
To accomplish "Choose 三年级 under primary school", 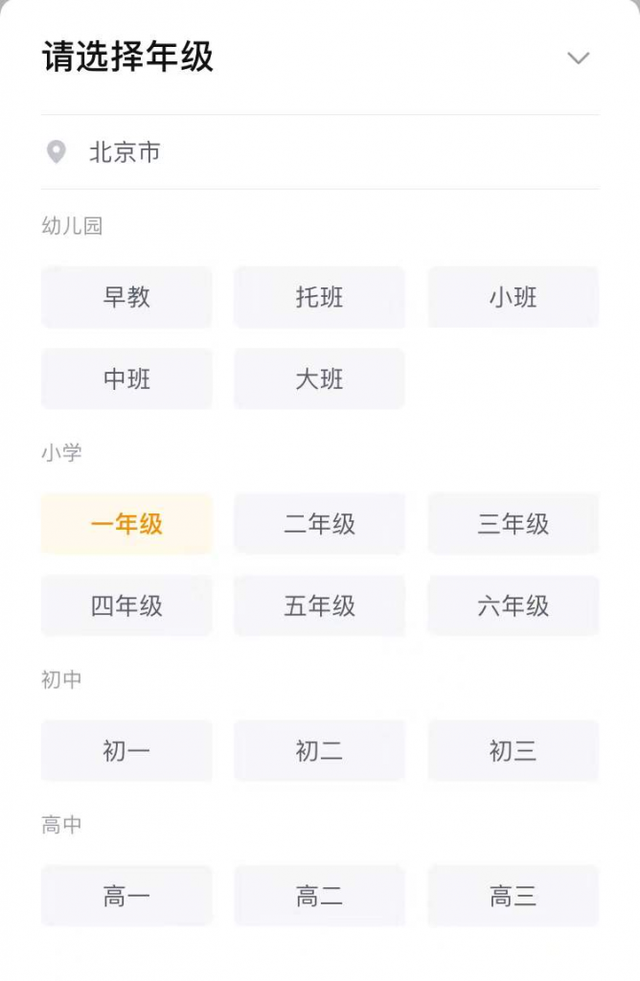I will pyautogui.click(x=513, y=524).
